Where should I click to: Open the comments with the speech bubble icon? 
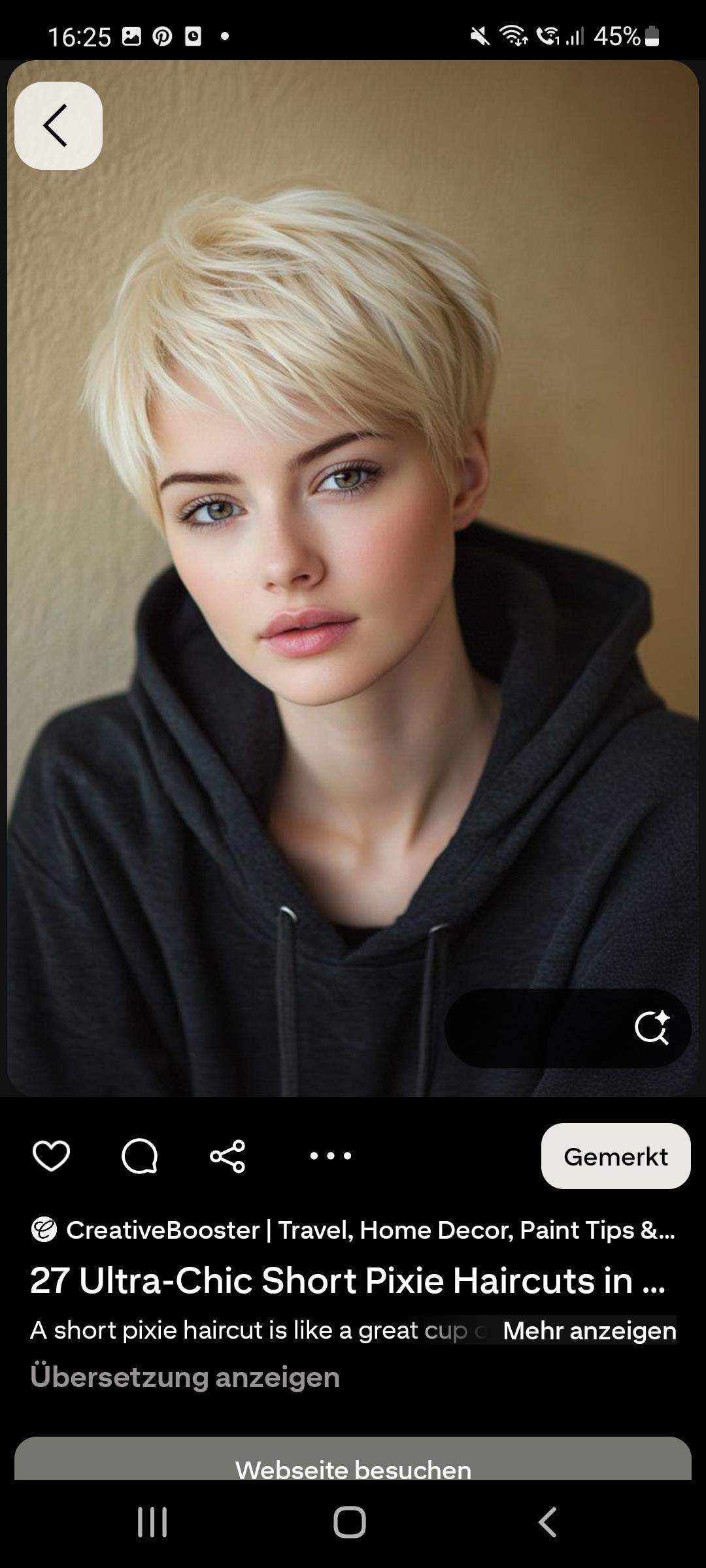141,1155
